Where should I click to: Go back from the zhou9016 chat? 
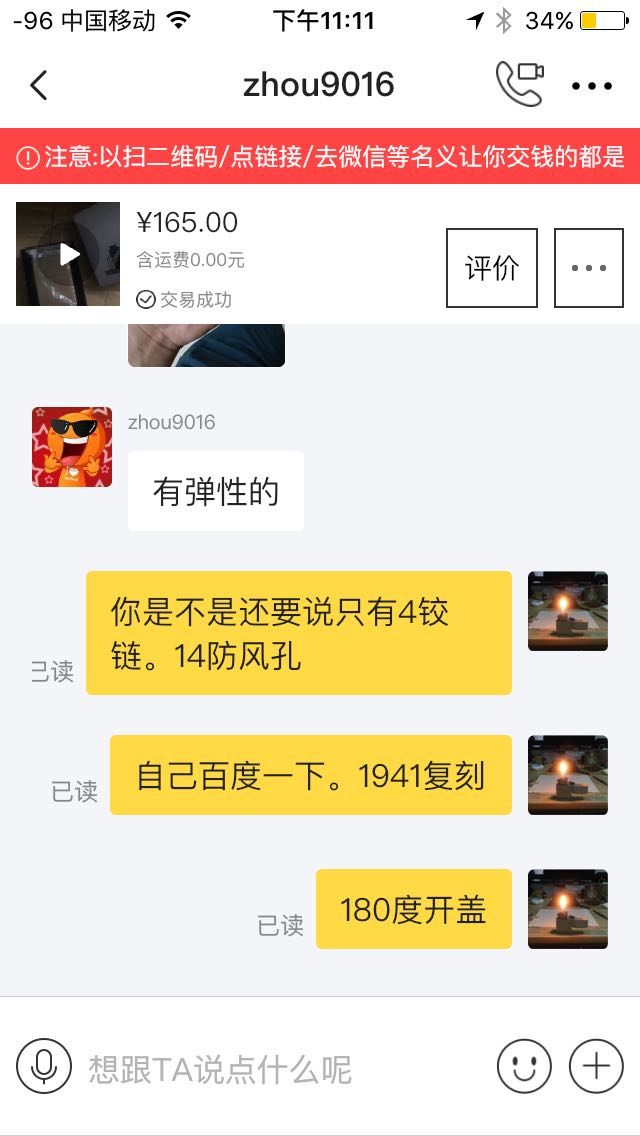[38, 85]
